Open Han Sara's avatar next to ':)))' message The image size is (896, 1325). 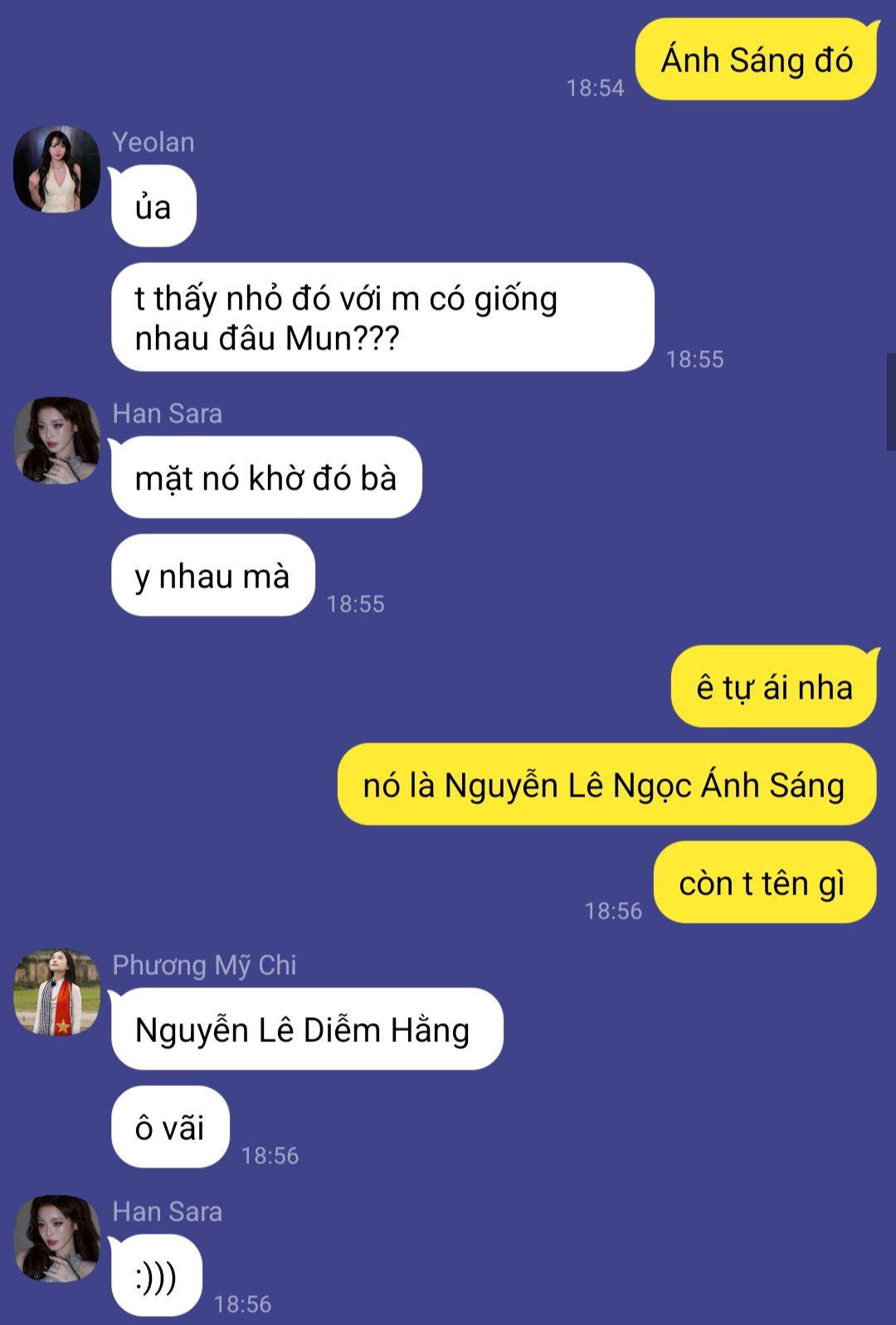56,1239
